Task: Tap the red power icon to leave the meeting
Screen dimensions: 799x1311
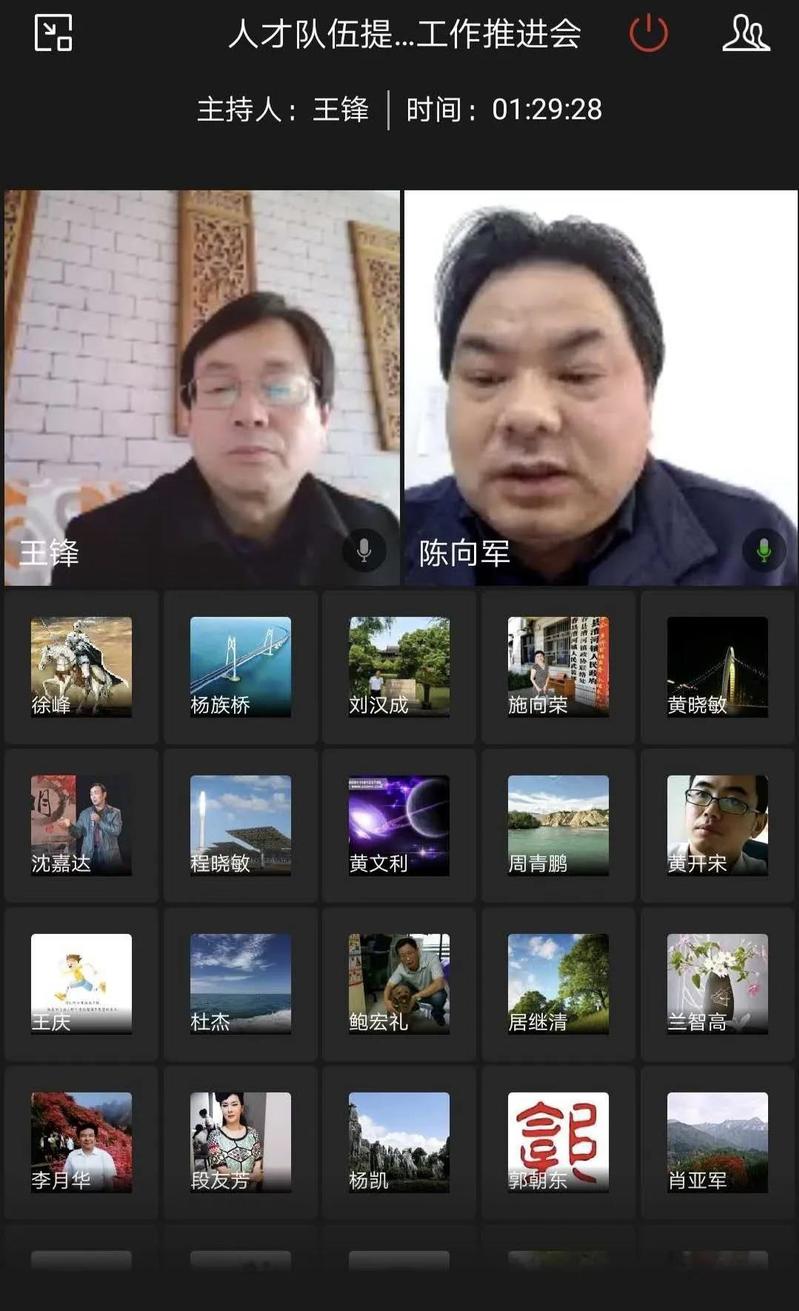Action: pos(648,33)
